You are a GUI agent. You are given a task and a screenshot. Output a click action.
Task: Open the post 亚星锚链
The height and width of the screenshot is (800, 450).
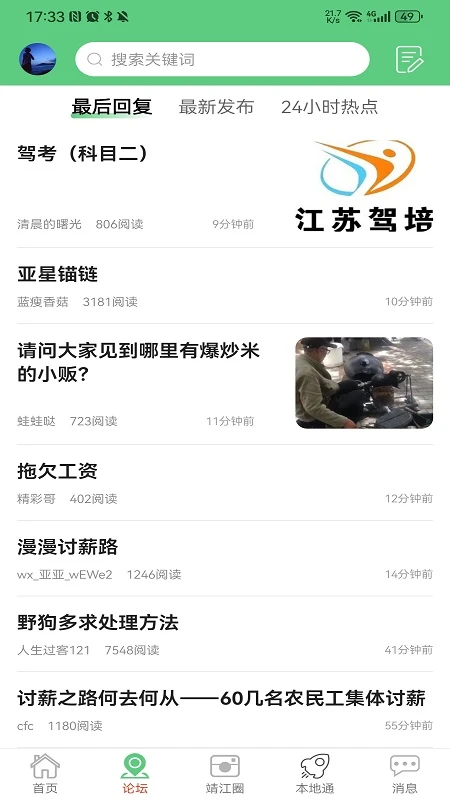coord(225,286)
